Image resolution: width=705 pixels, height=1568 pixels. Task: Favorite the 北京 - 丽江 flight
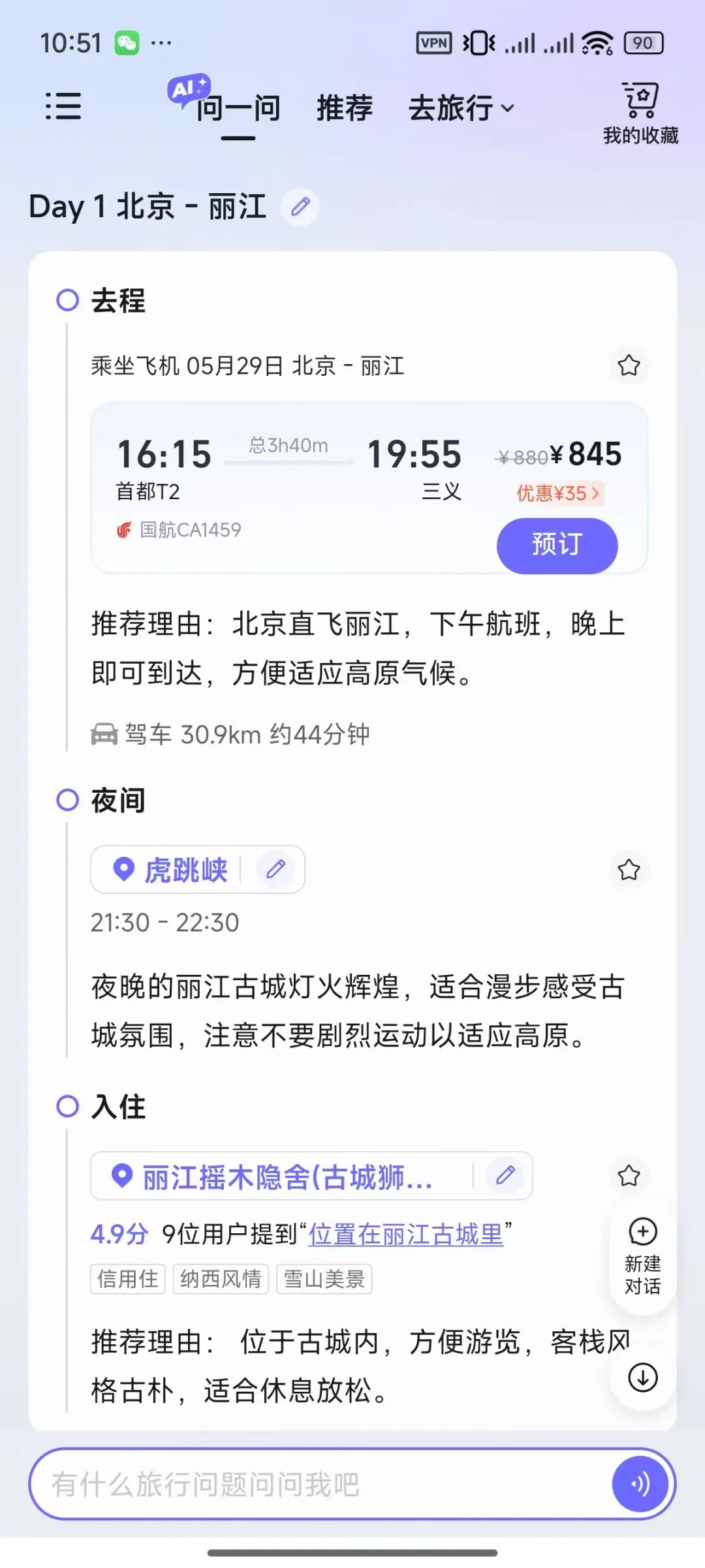[629, 365]
